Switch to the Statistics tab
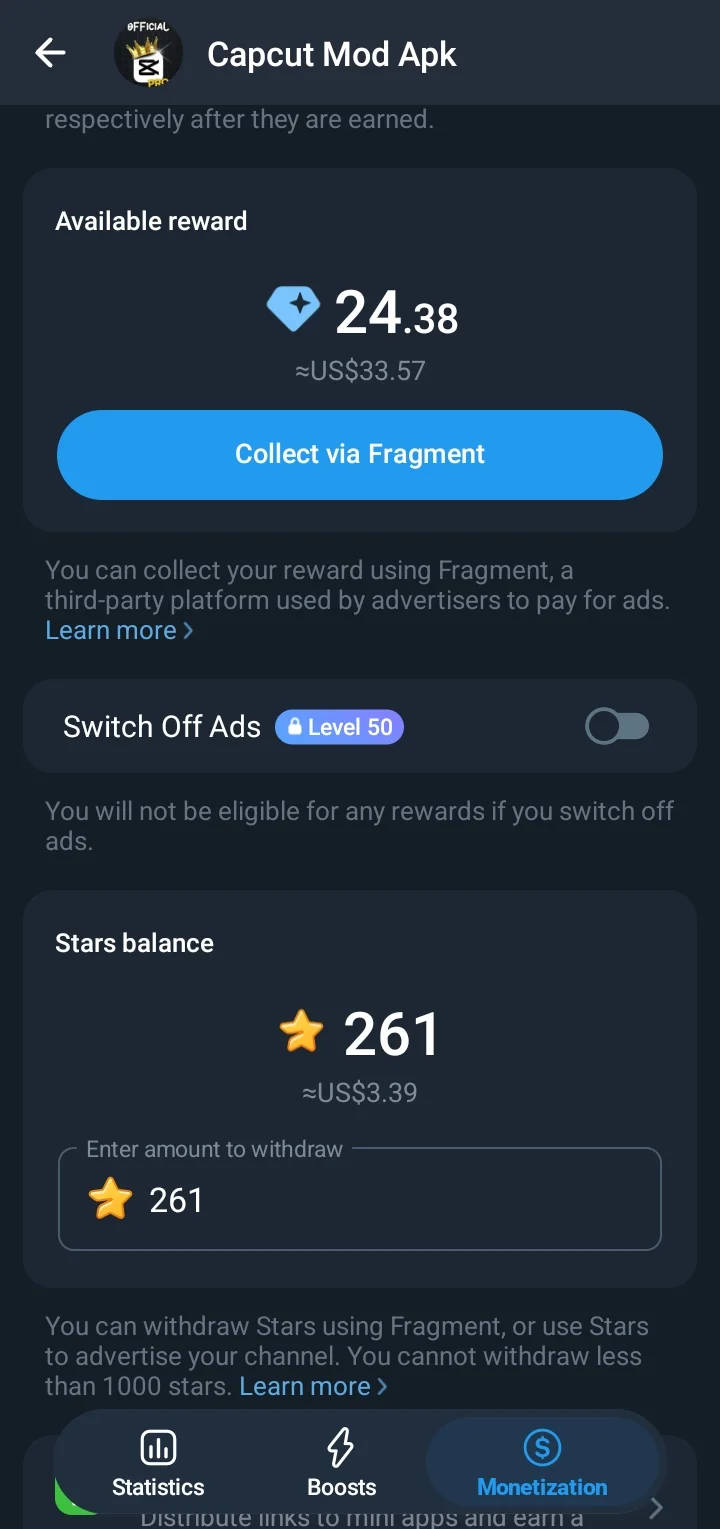 pos(158,1464)
